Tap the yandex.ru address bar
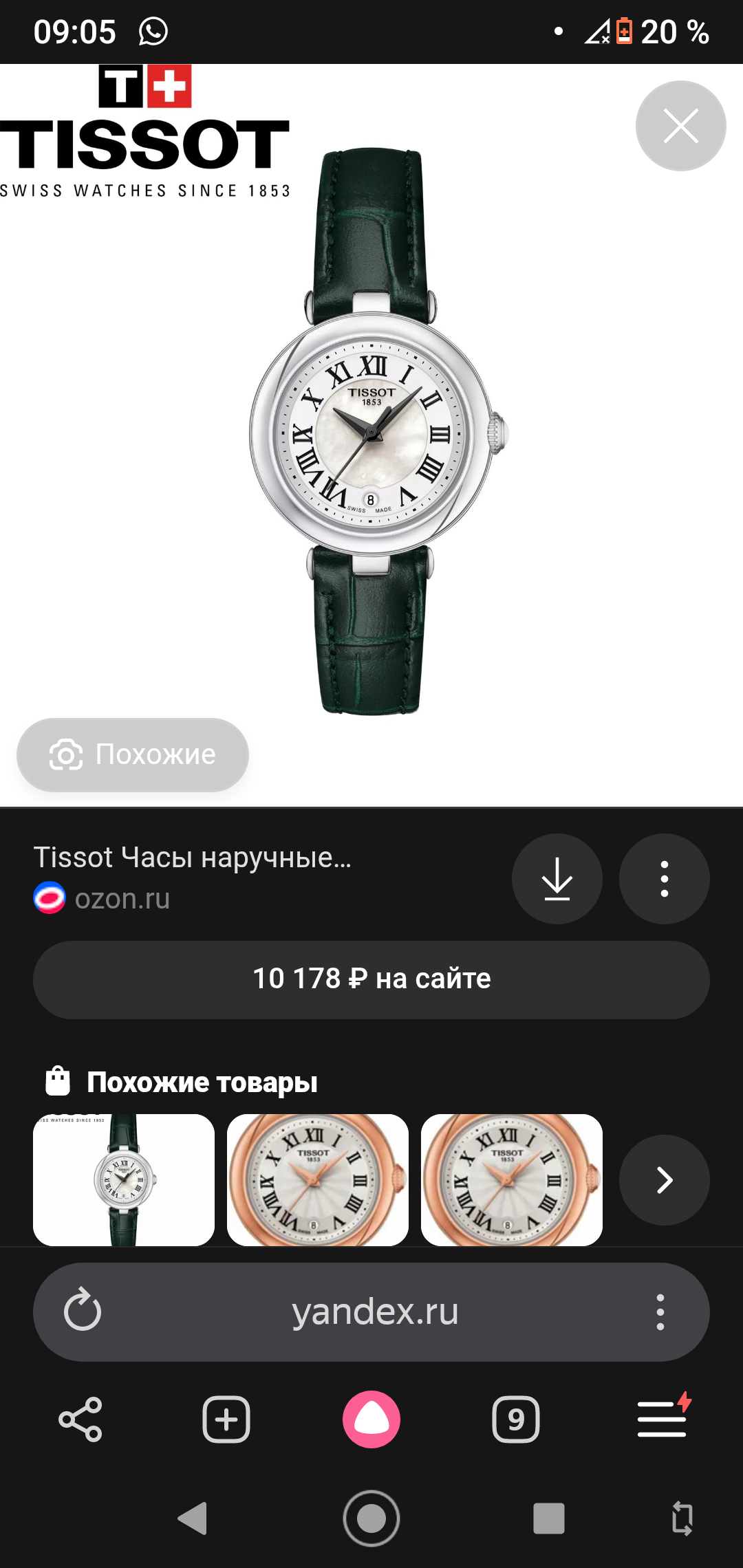Viewport: 743px width, 1568px height. (375, 1311)
